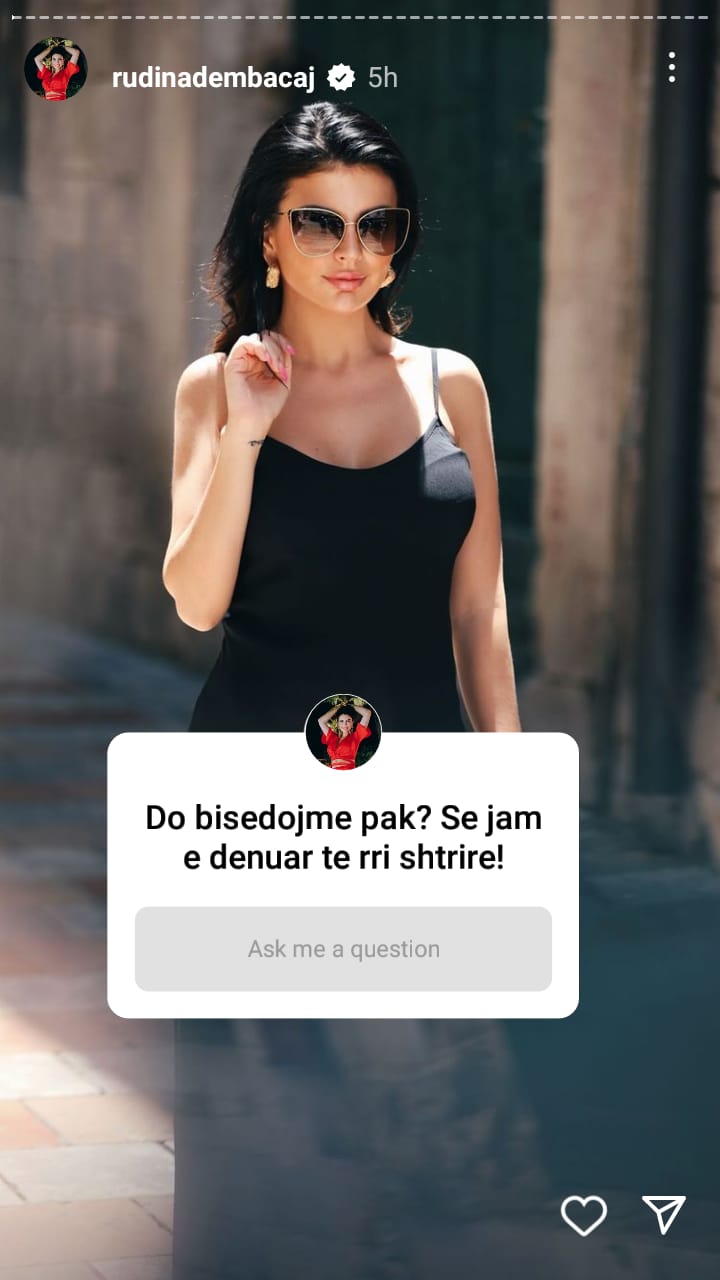Open the story overflow menu

[x=671, y=68]
